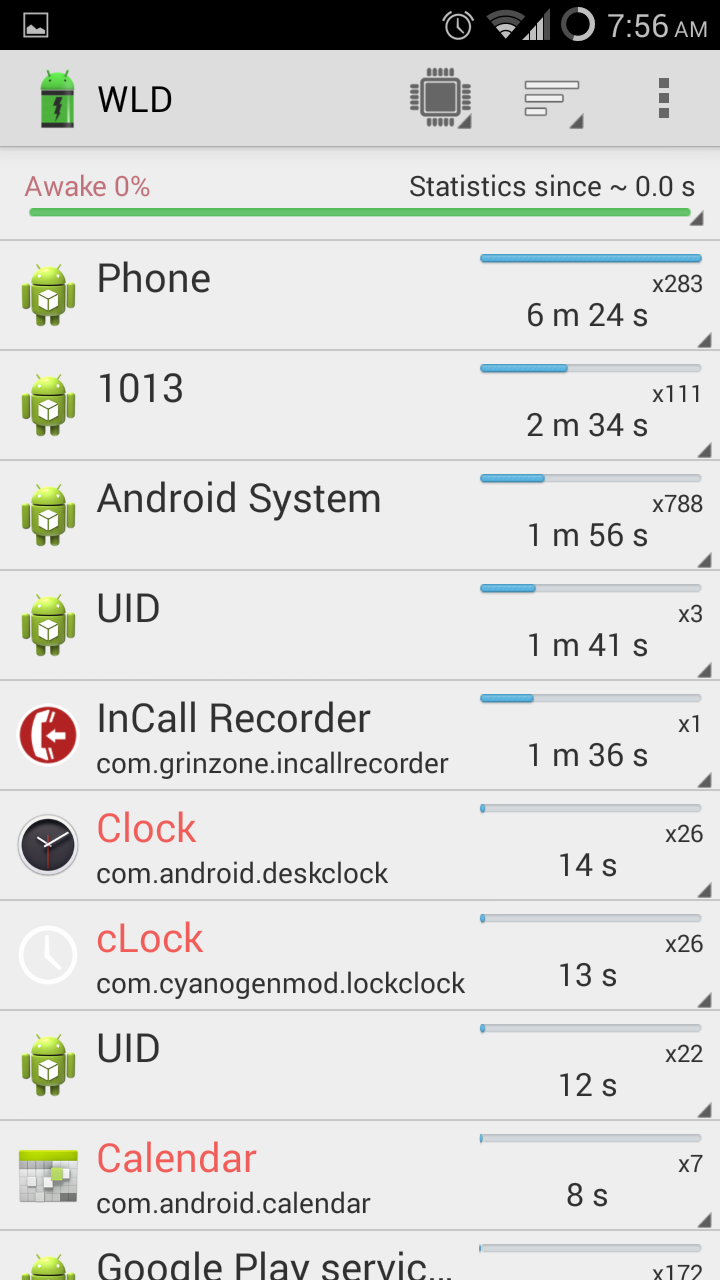Open the overflow menu
Image resolution: width=720 pixels, height=1280 pixels.
(663, 99)
